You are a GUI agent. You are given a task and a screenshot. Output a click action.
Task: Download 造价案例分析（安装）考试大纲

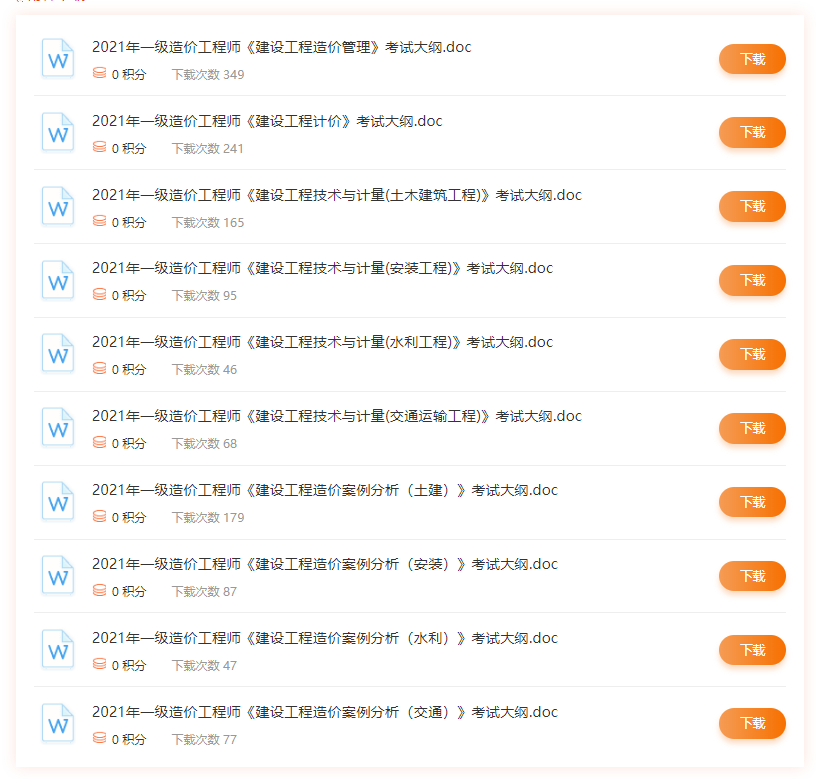click(752, 576)
